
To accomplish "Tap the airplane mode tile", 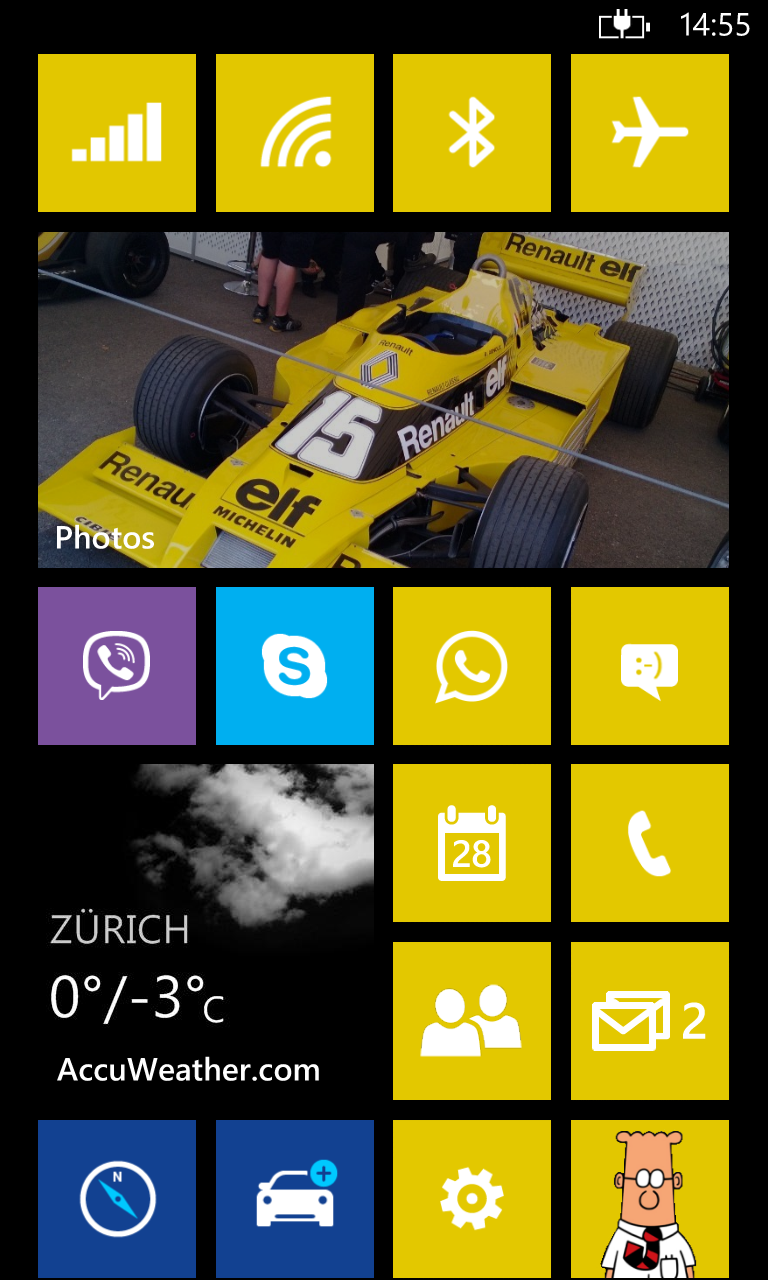I will coord(650,133).
